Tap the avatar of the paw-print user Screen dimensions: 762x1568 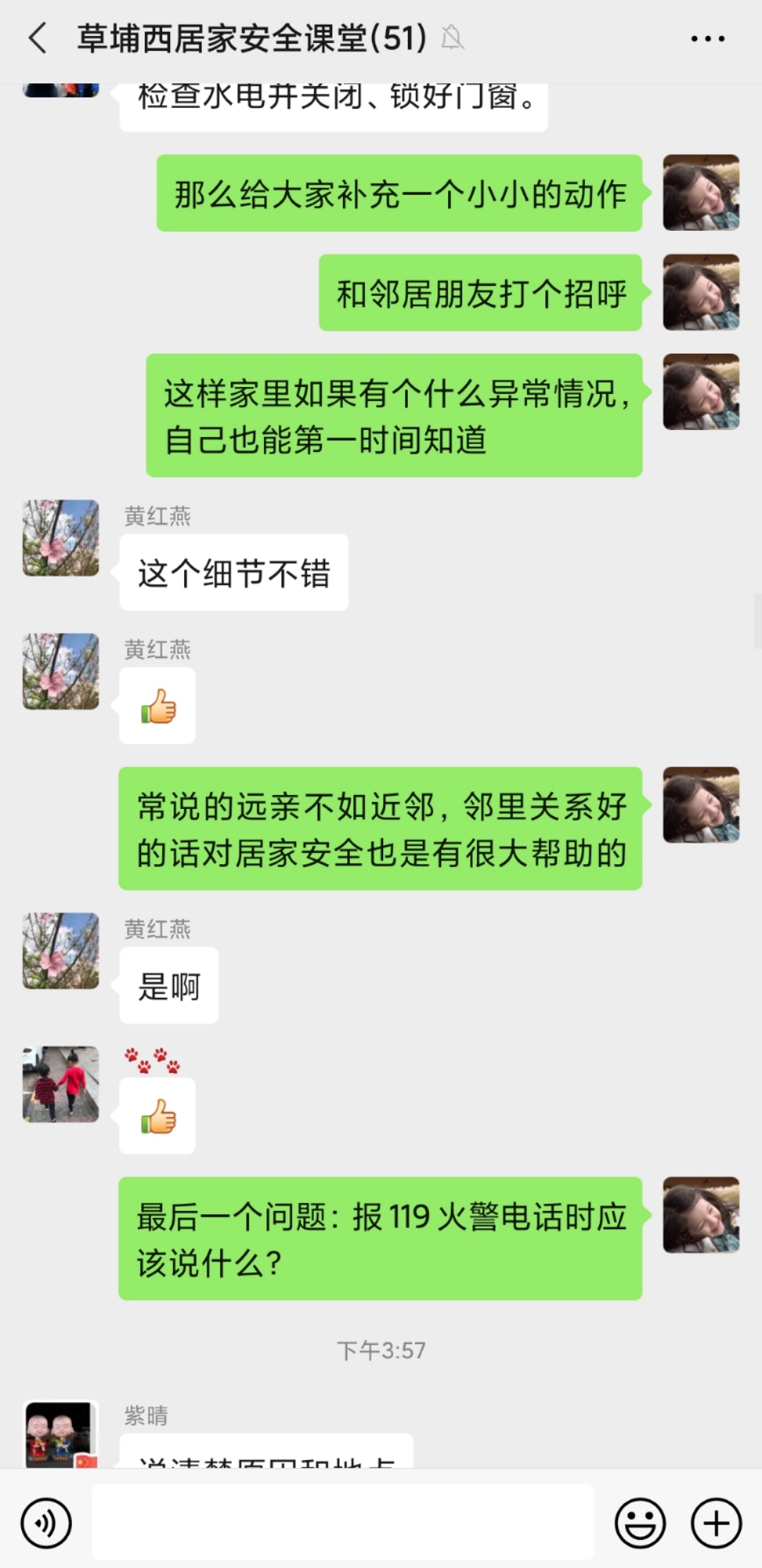click(x=61, y=1084)
